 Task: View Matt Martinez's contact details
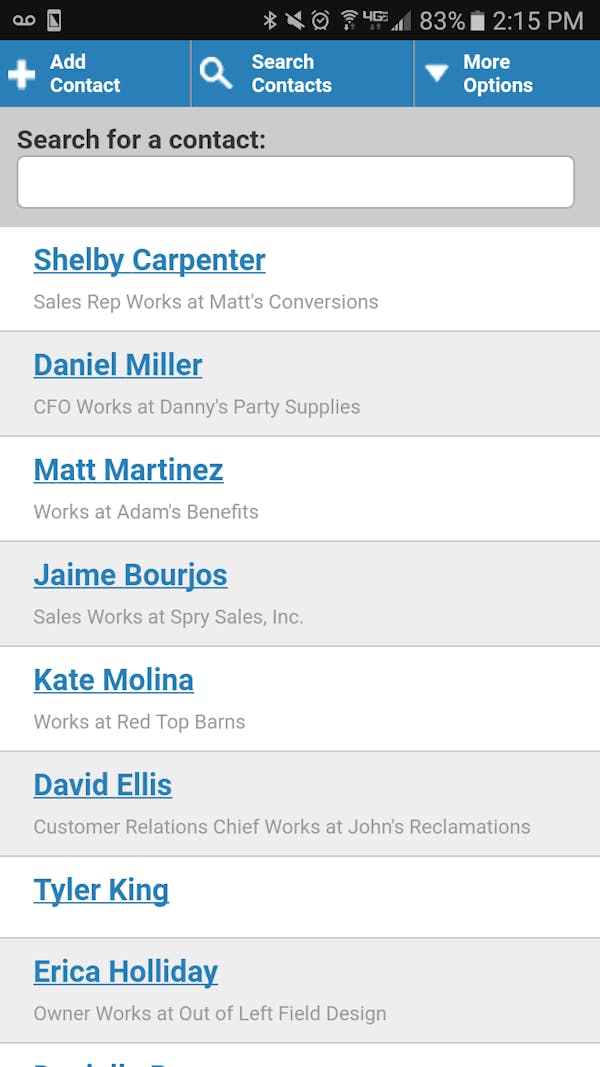pos(128,470)
